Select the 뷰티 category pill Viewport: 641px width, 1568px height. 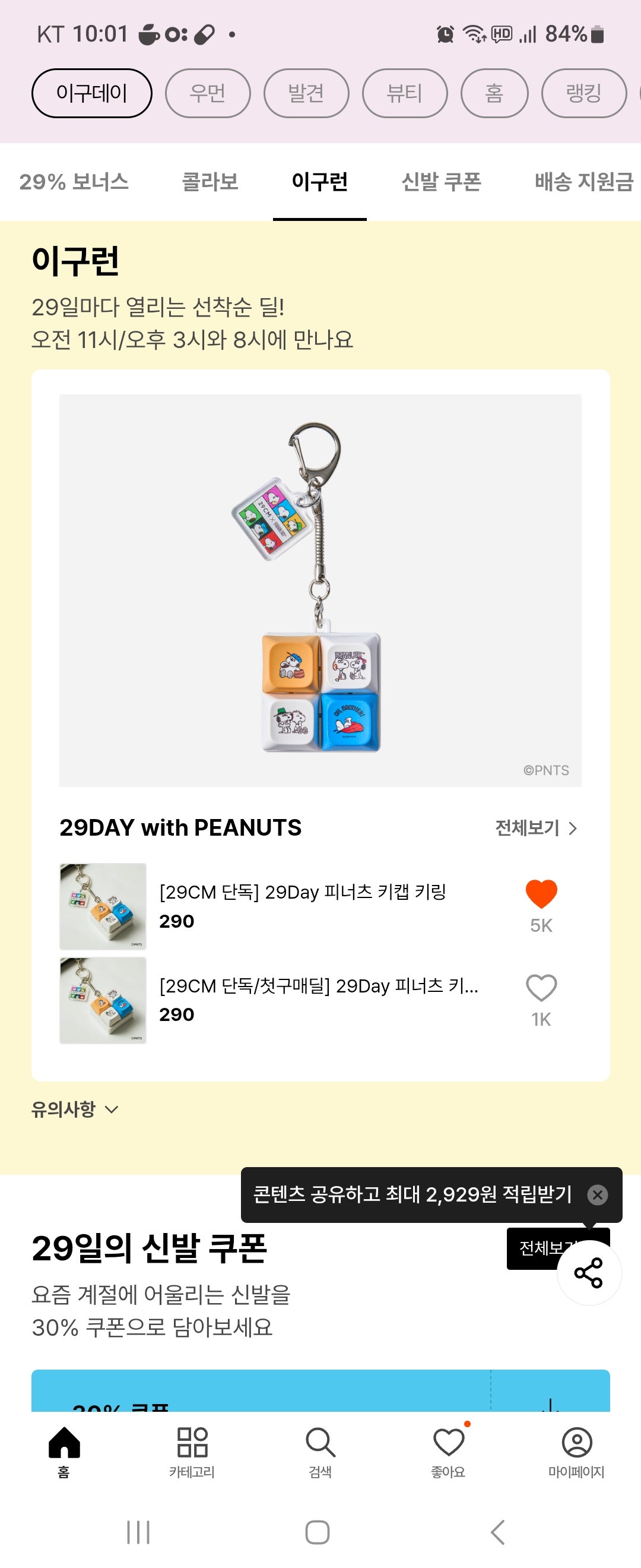405,93
